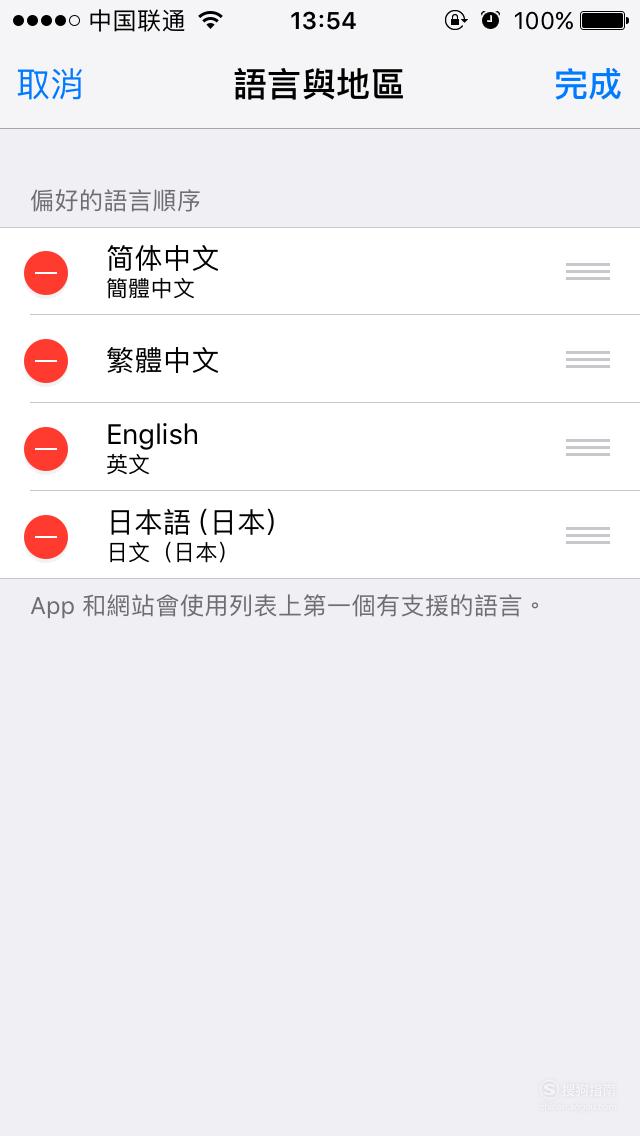Tap 取消 to cancel editing
The image size is (640, 1136).
tap(49, 85)
